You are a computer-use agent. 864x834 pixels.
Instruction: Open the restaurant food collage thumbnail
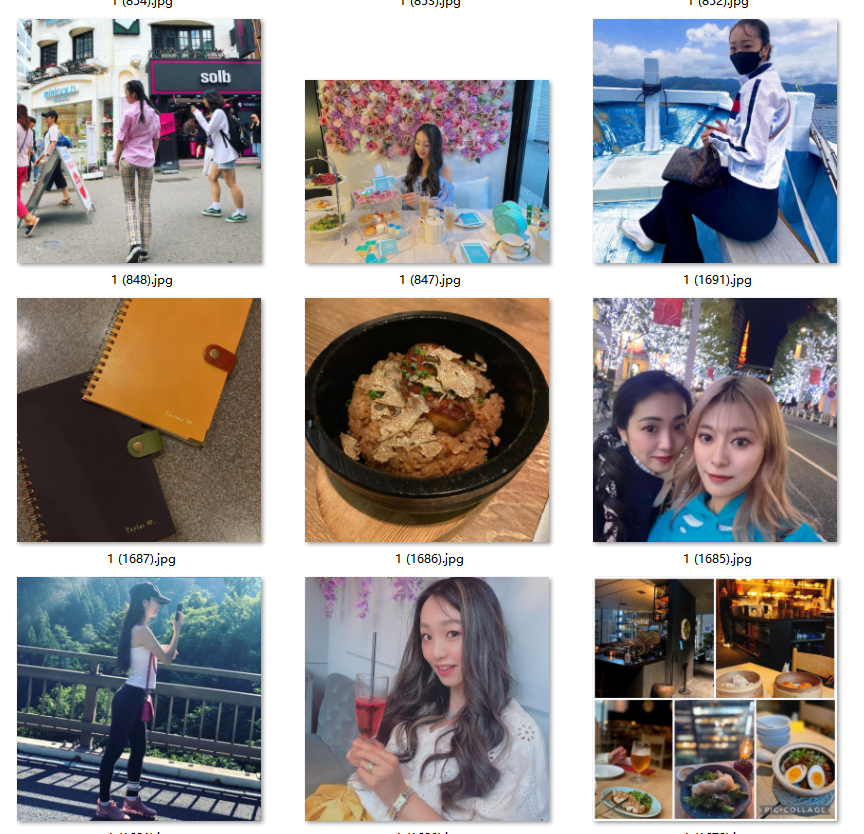coord(714,699)
